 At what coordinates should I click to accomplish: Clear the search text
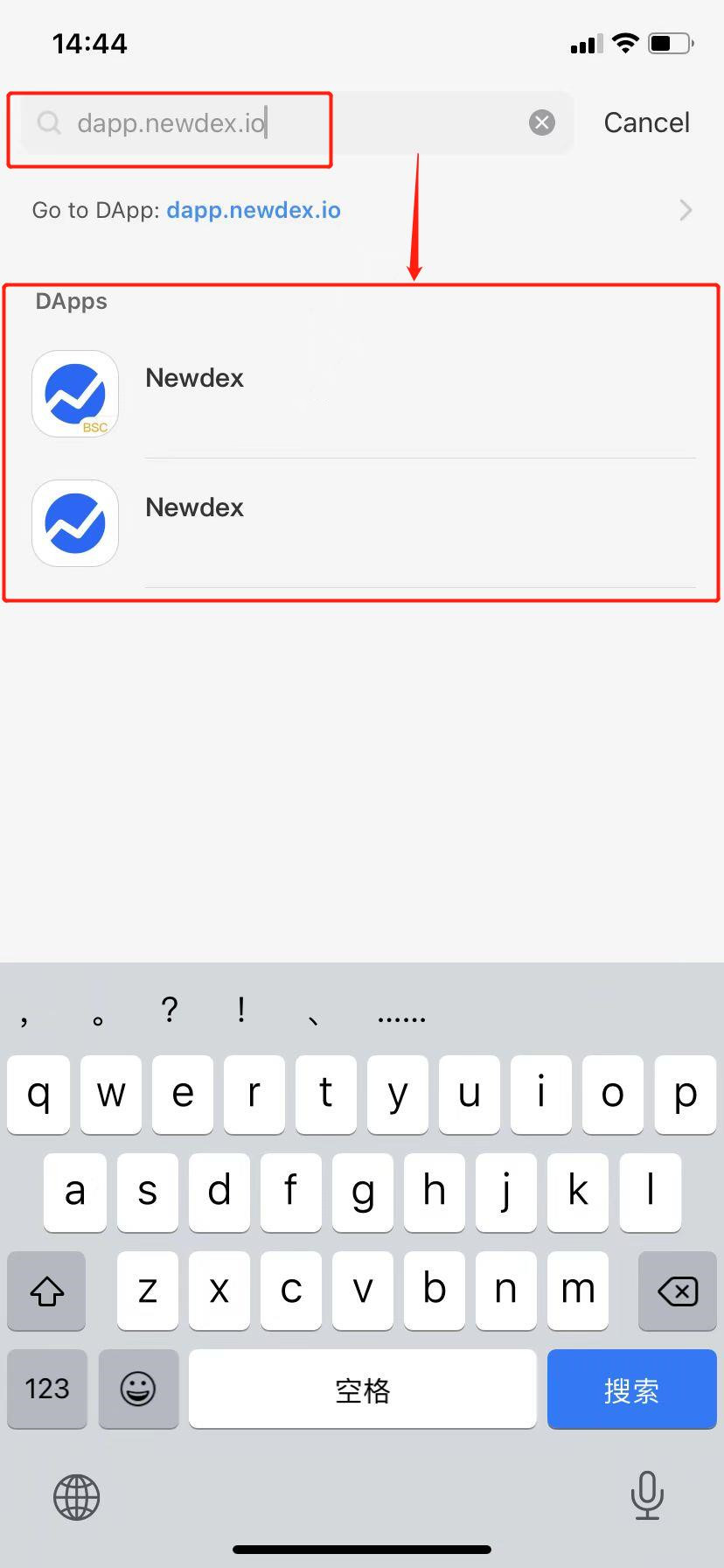(542, 122)
